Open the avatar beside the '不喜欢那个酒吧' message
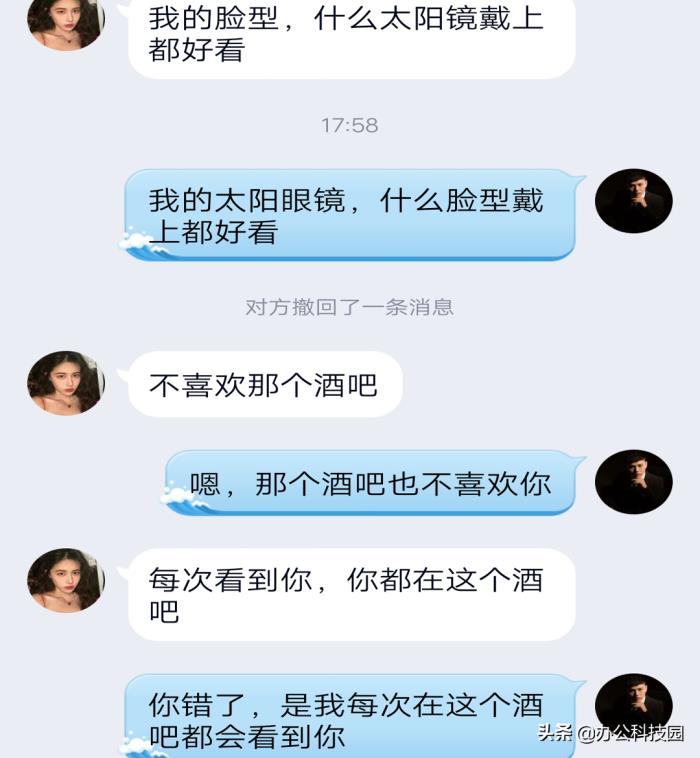 pyautogui.click(x=66, y=383)
